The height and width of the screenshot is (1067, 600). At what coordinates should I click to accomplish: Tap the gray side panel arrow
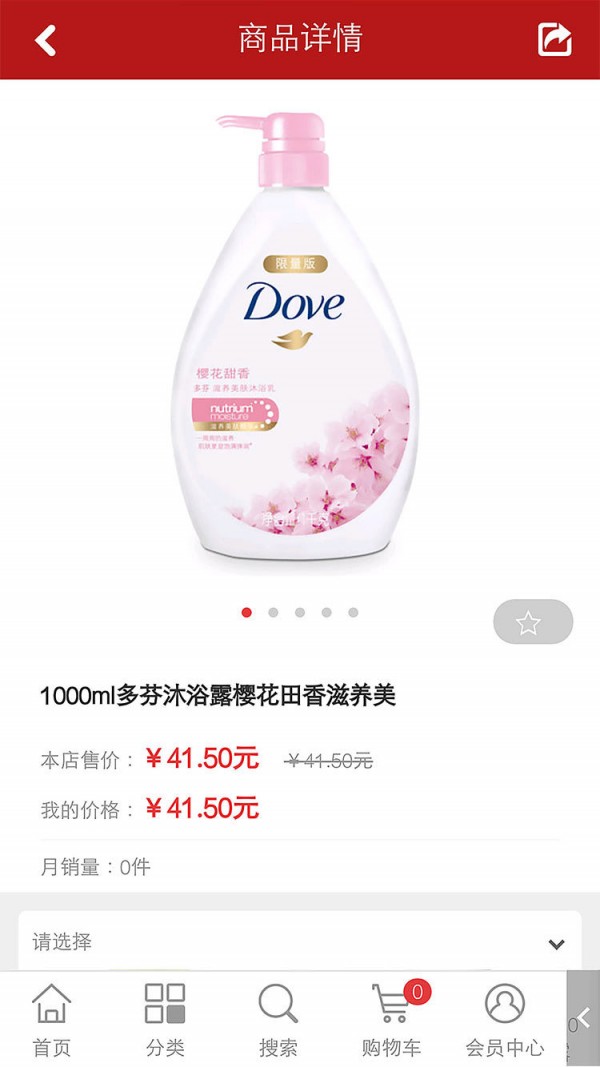coord(584,1018)
